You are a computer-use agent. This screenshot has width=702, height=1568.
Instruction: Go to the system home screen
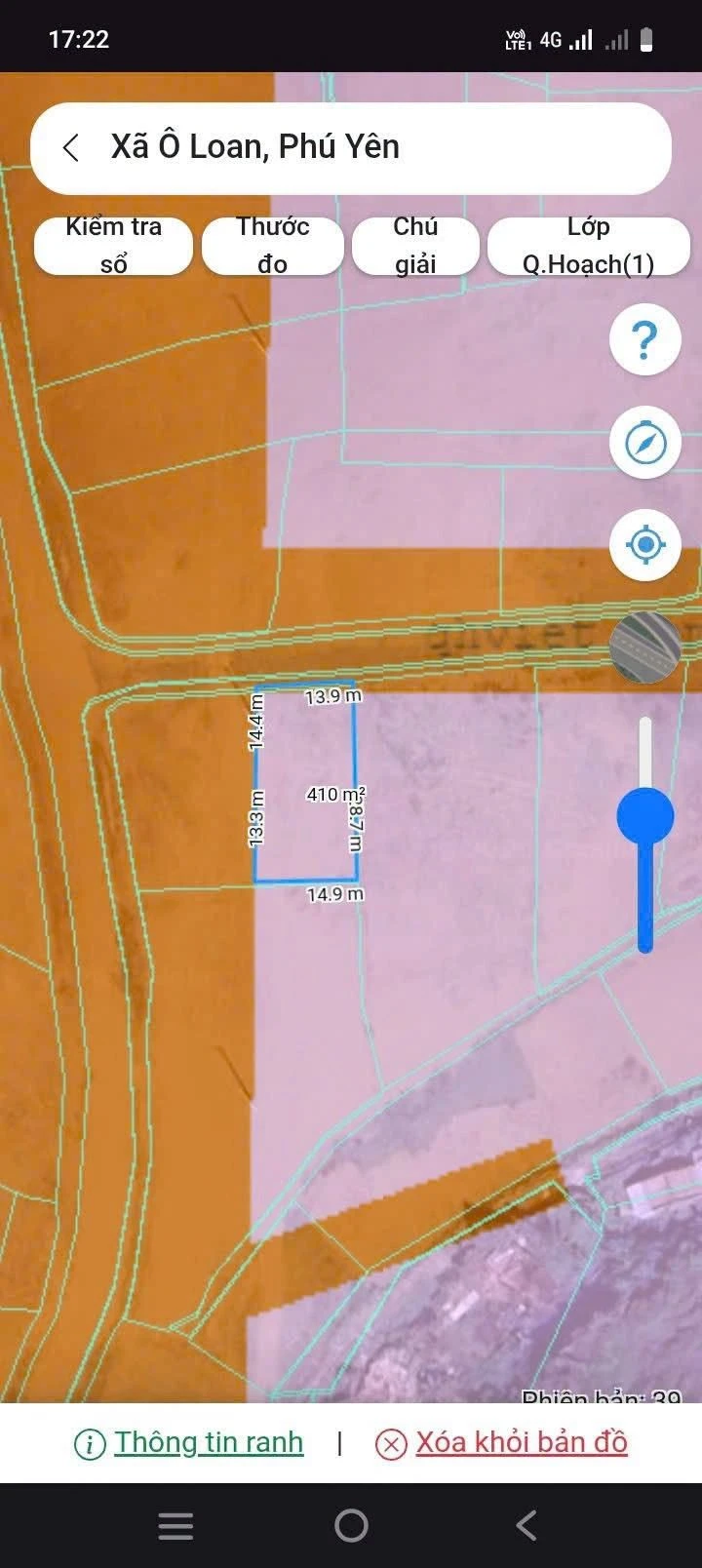[351, 1526]
